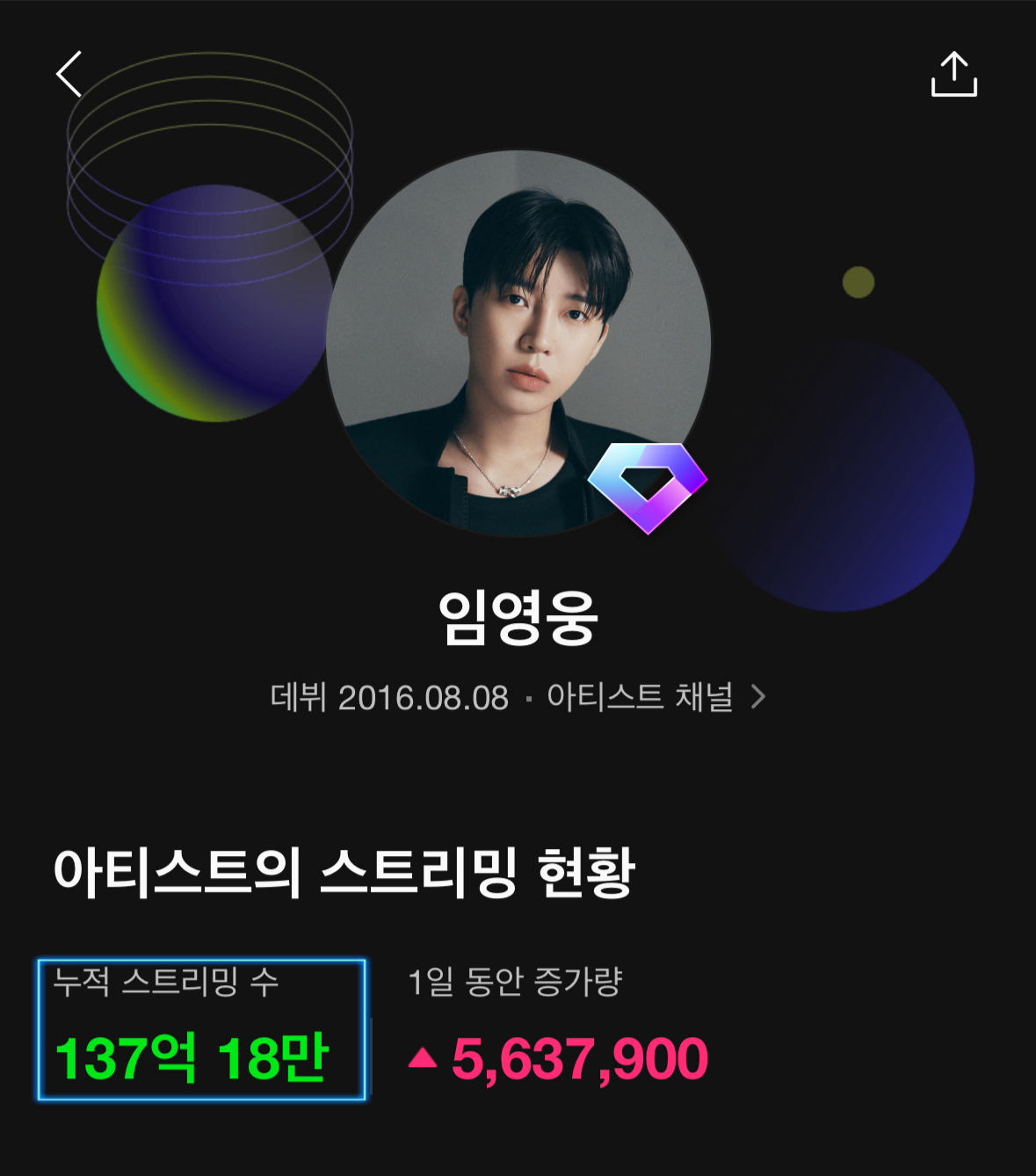Open the 아티스트 채널 link
Viewport: 1036px width, 1176px height.
point(655,698)
